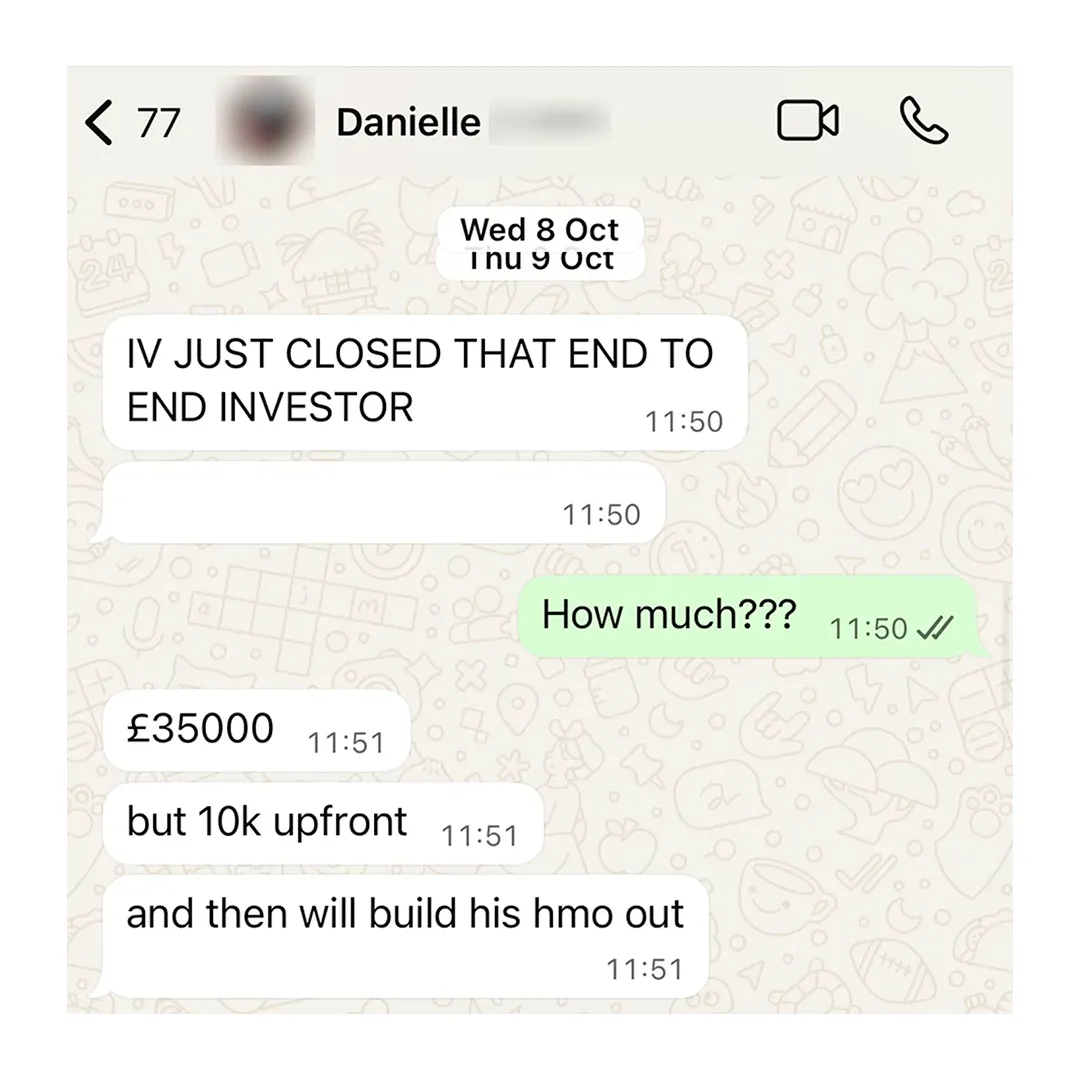The height and width of the screenshot is (1080, 1080).
Task: Open Danielle's contact info
Action: click(409, 122)
